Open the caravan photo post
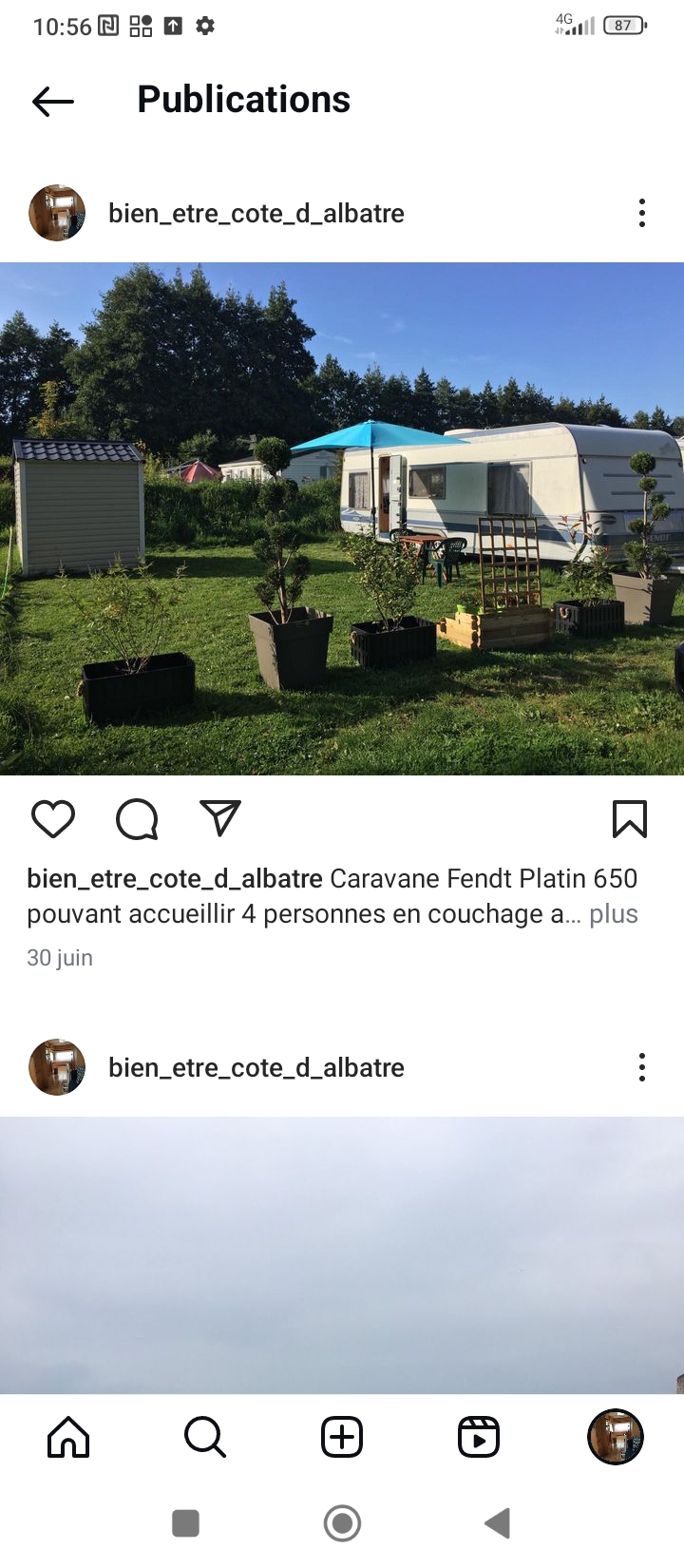 coord(342,519)
